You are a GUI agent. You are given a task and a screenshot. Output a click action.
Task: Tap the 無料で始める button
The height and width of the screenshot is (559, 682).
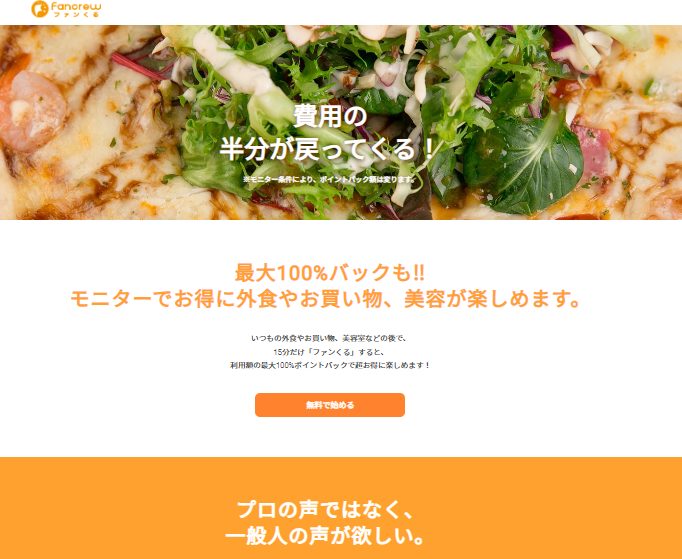point(330,405)
